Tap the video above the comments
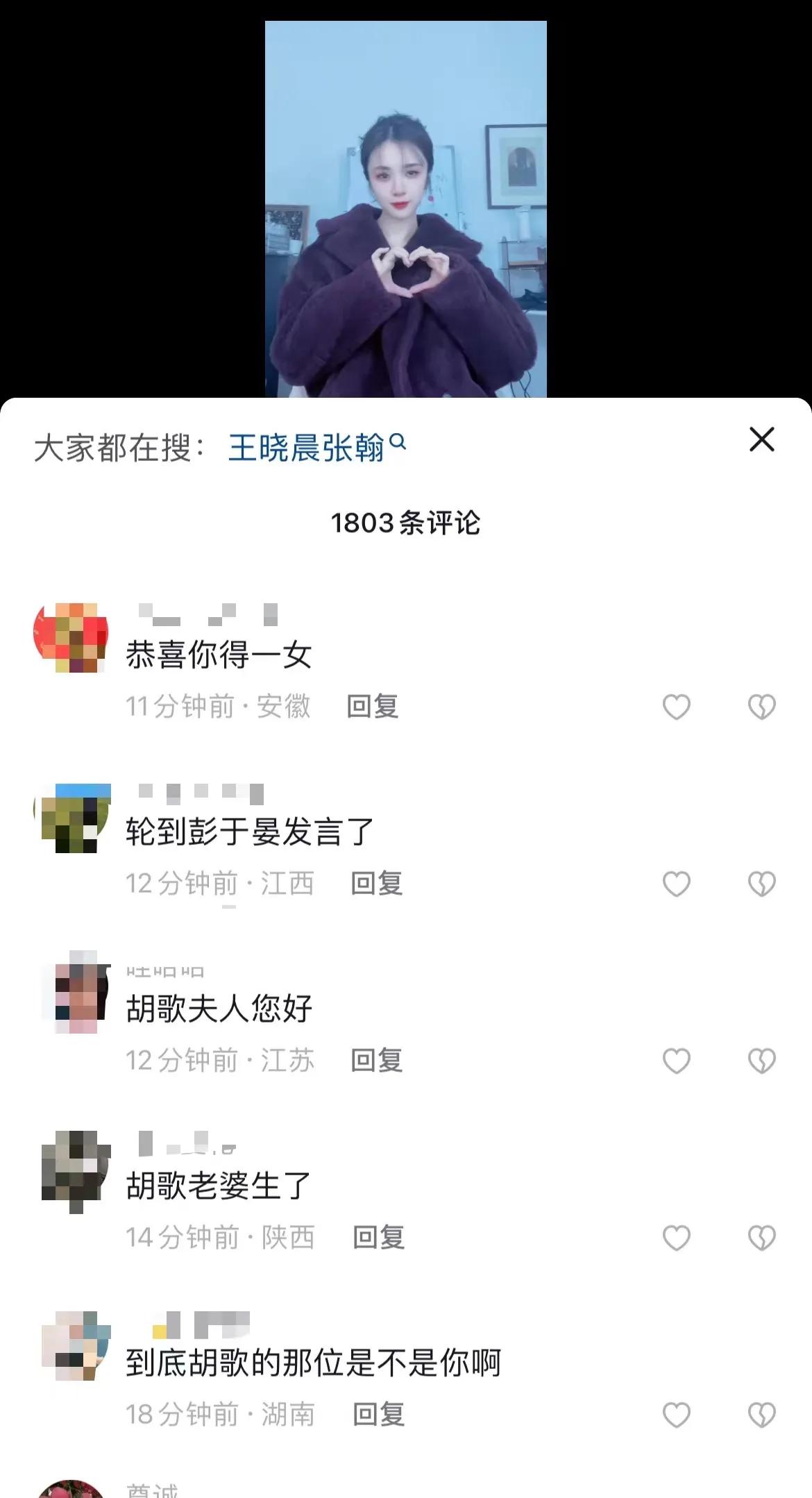 (x=406, y=208)
